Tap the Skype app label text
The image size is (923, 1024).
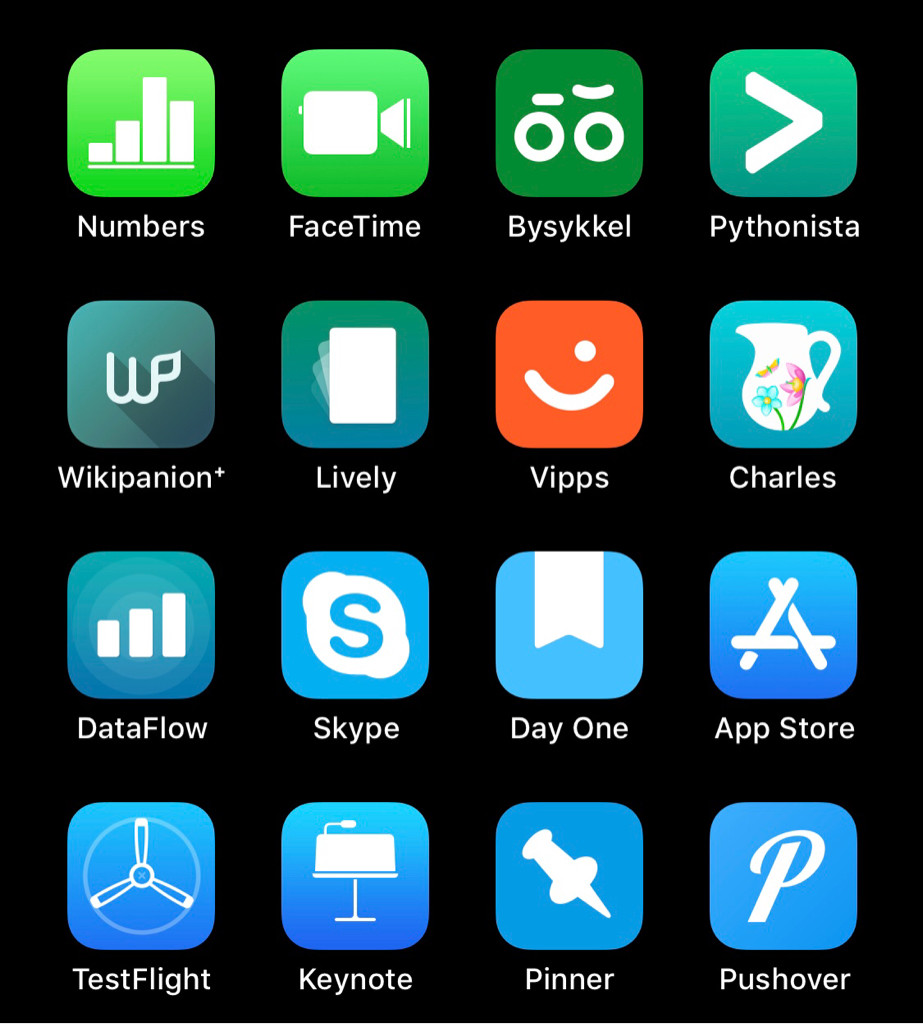355,728
